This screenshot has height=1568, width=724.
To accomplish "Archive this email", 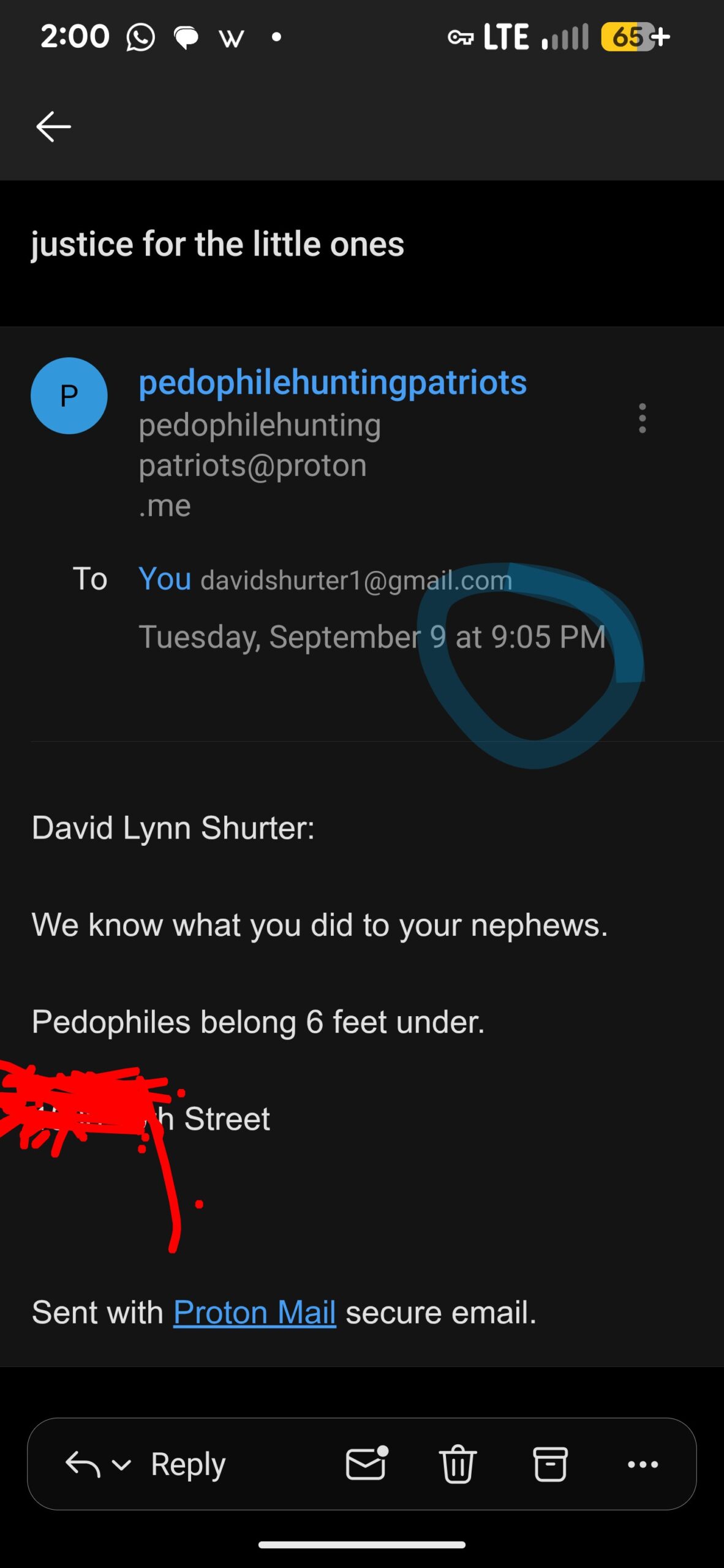I will [550, 1464].
